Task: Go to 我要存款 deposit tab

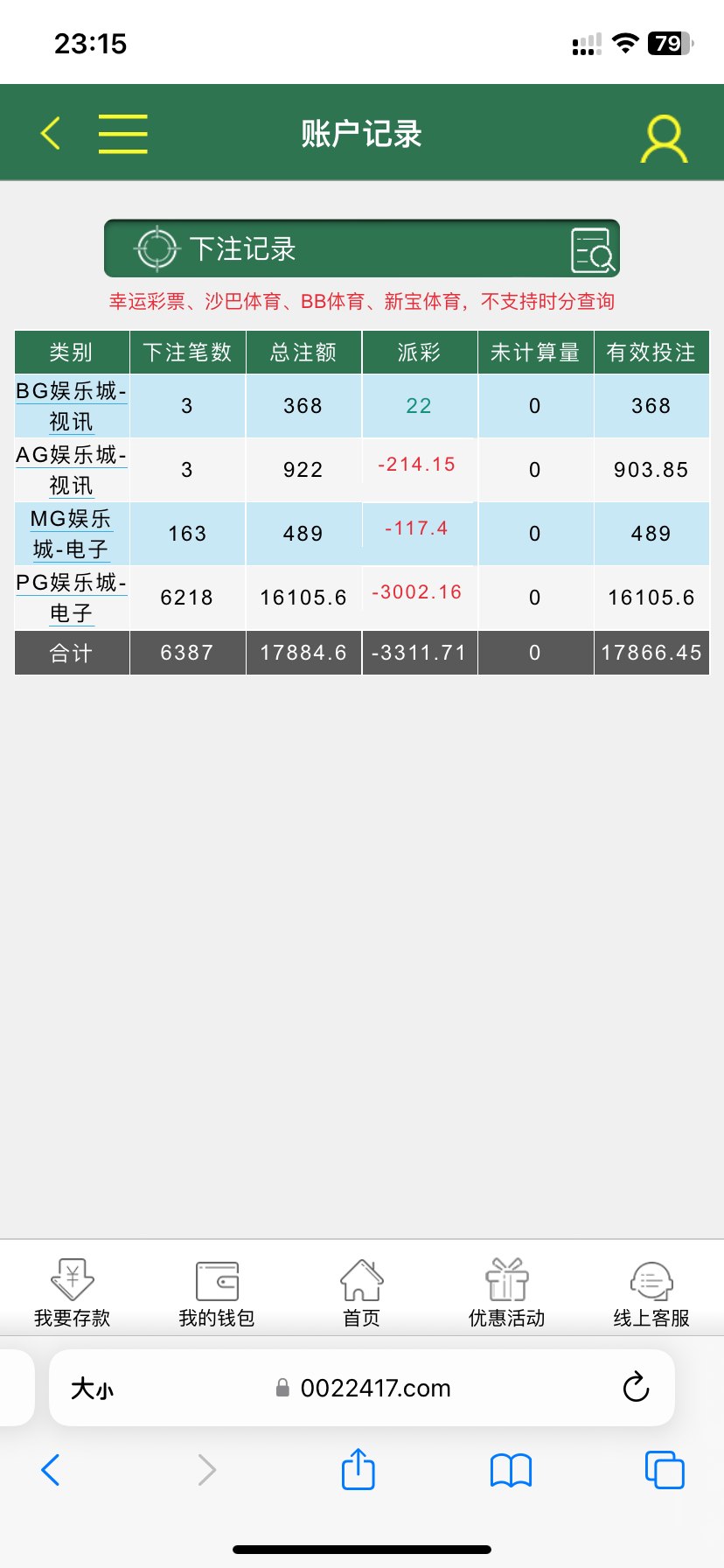Action: click(72, 1292)
